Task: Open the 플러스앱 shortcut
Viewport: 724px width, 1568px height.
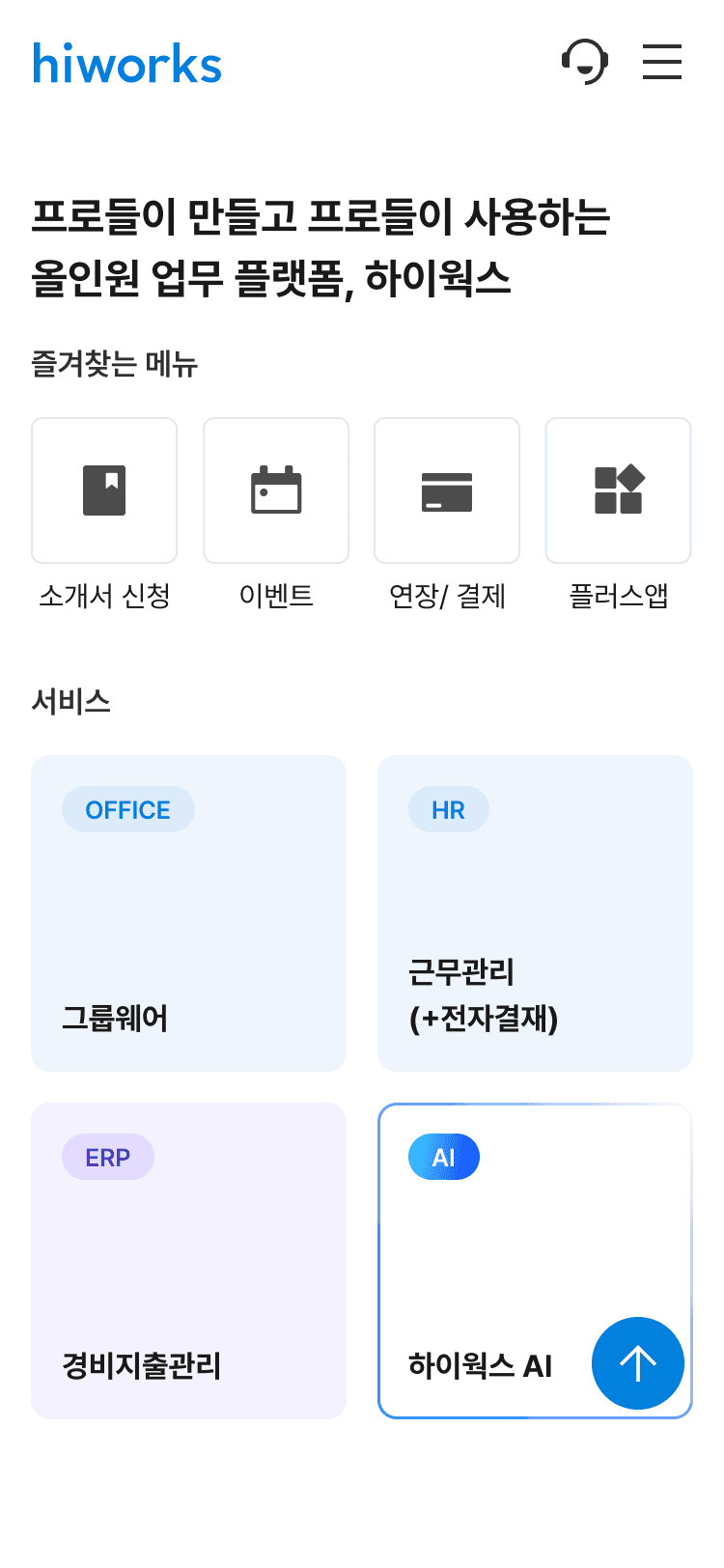Action: (619, 490)
